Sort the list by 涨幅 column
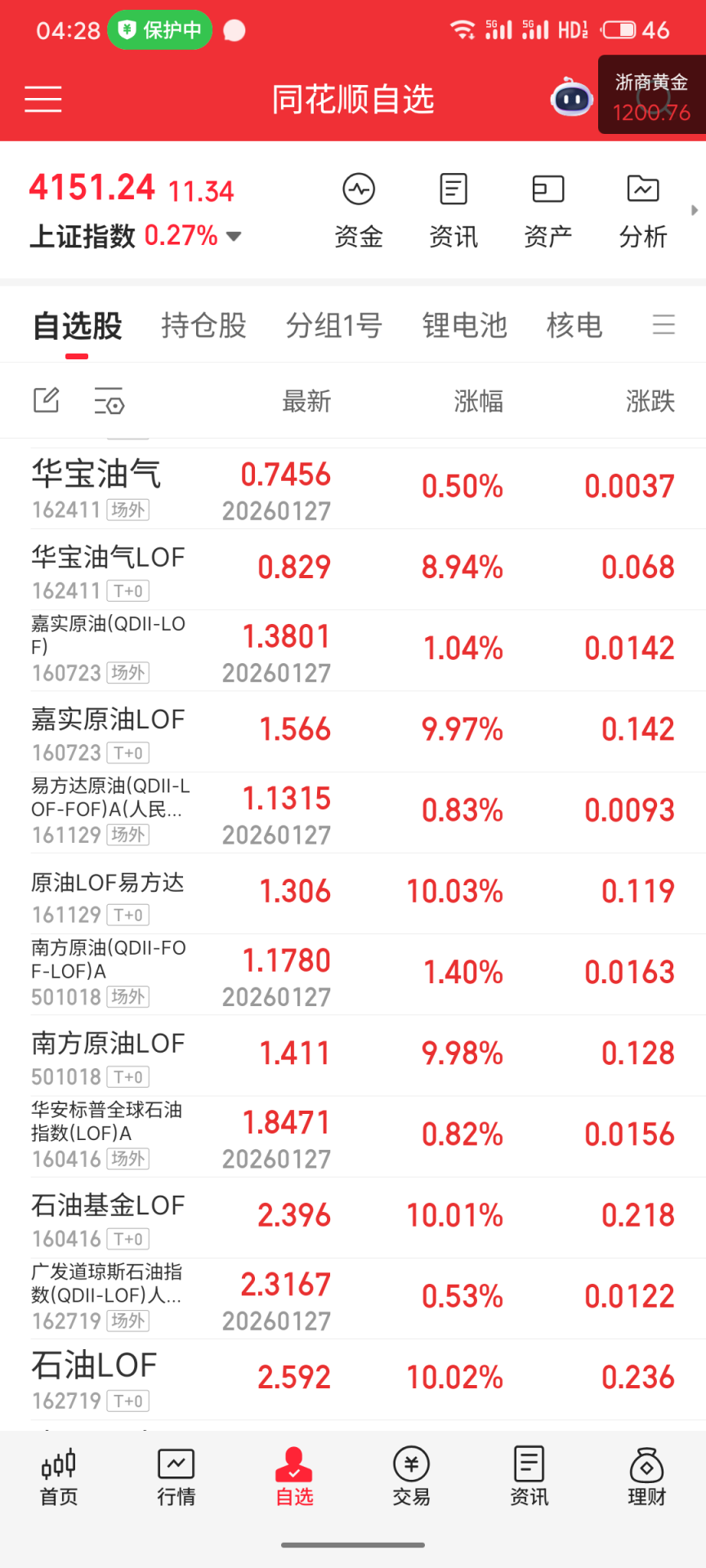The height and width of the screenshot is (1568, 706). 478,401
